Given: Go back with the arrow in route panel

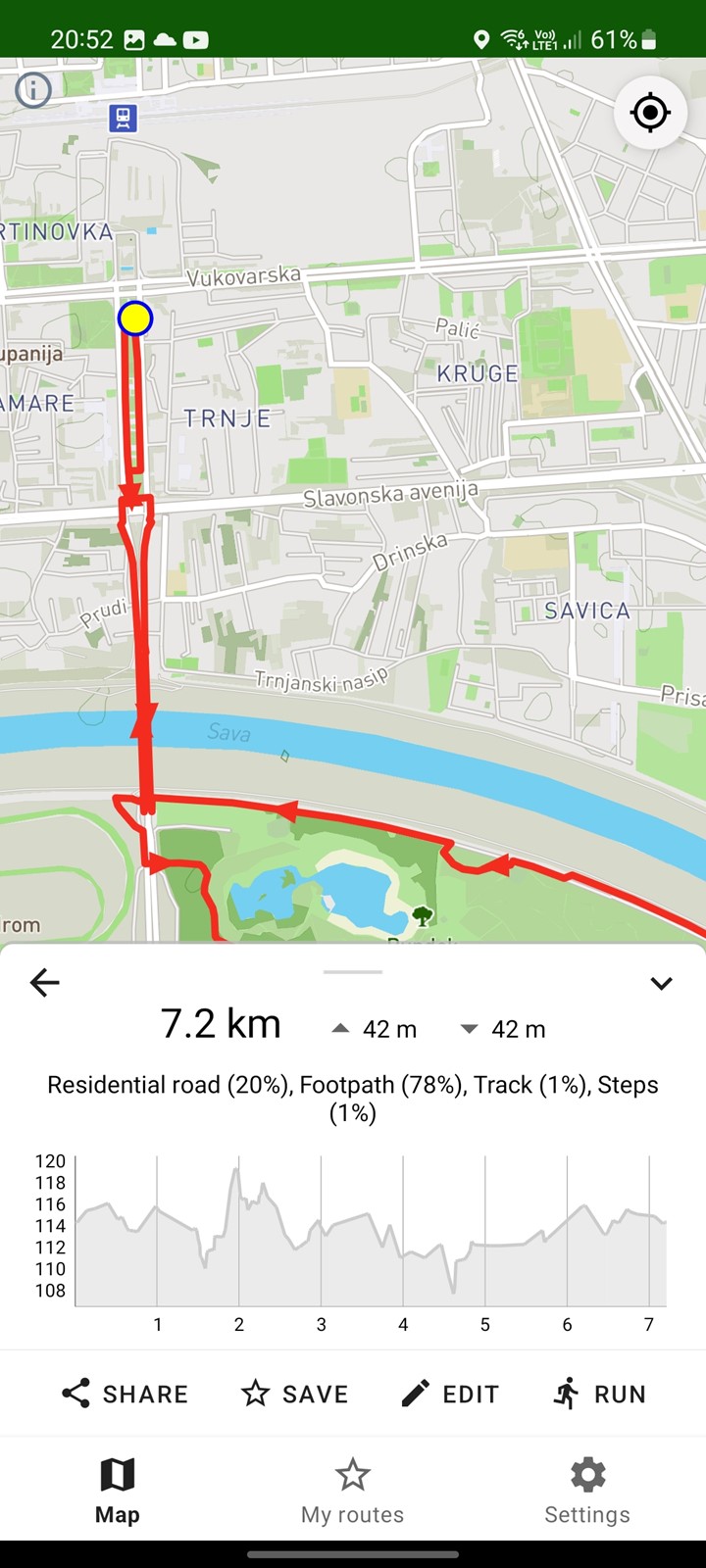Looking at the screenshot, I should 45,982.
